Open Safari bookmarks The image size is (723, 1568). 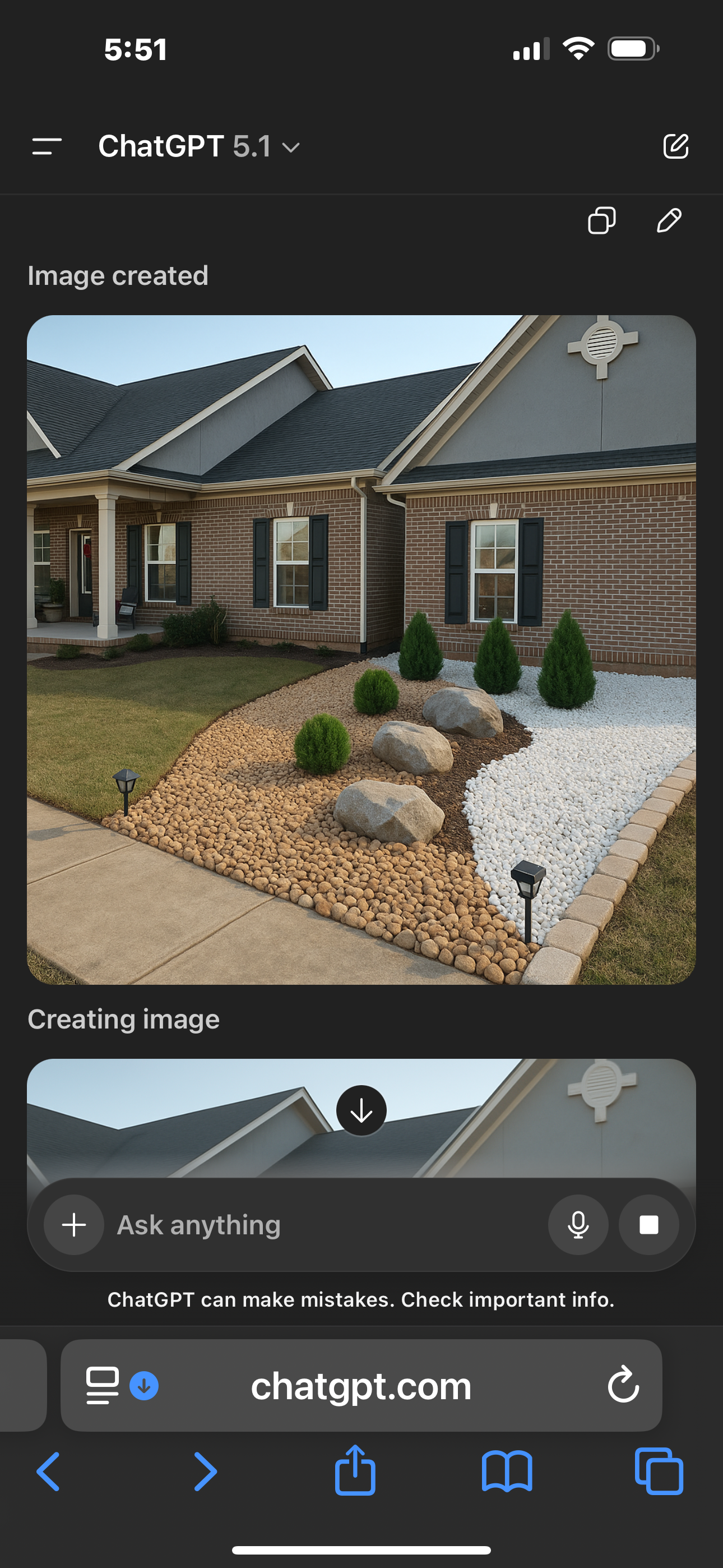[x=506, y=1472]
